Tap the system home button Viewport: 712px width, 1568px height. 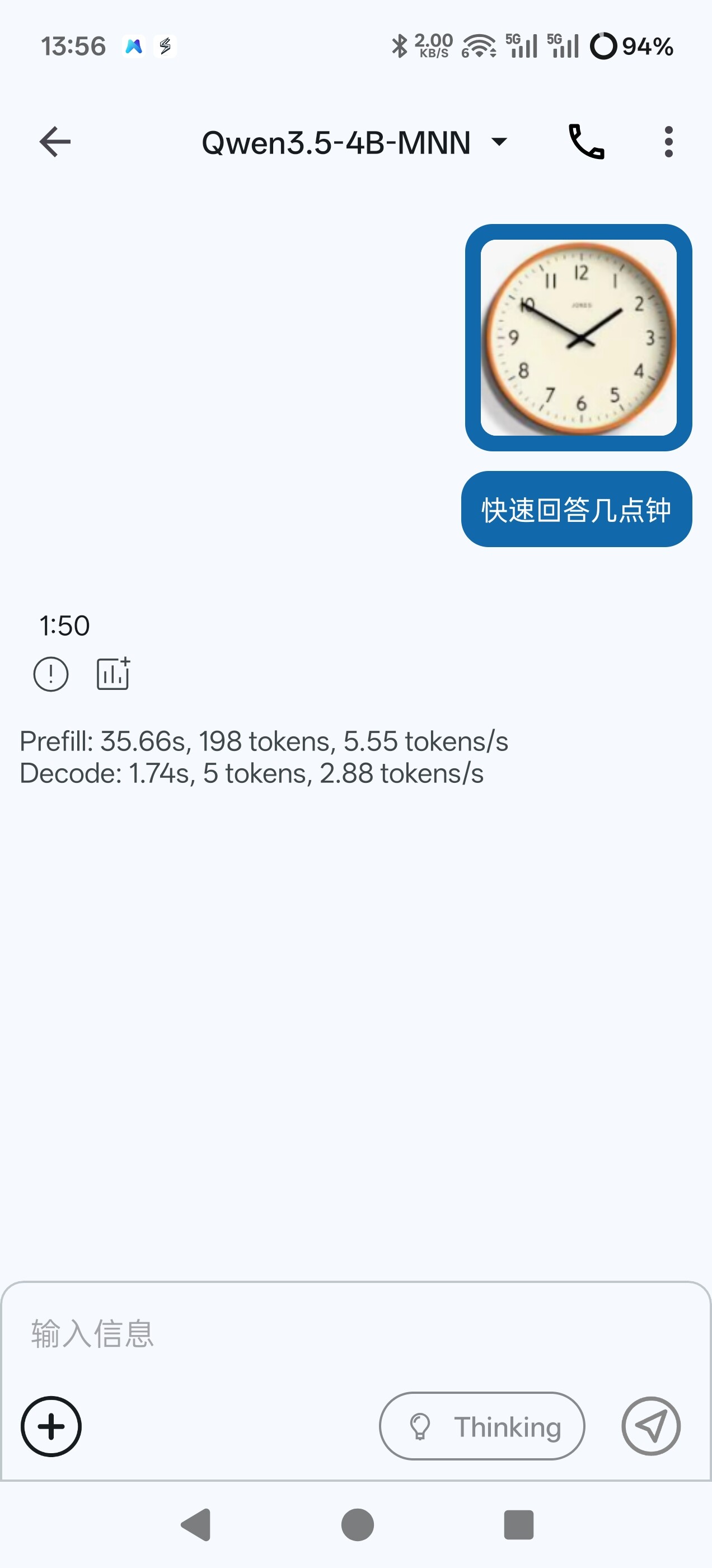[x=357, y=1525]
